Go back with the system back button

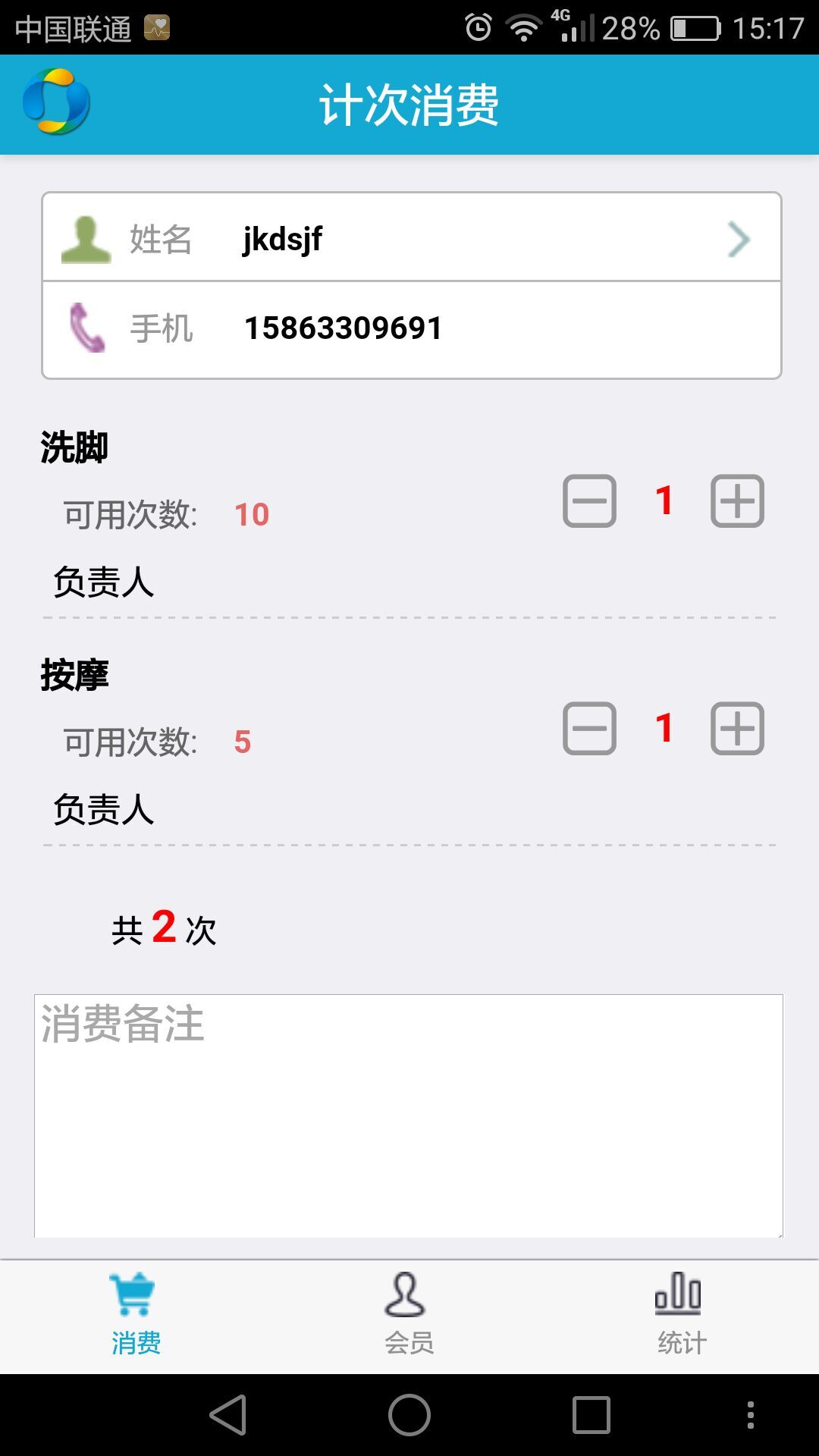pos(228,1415)
